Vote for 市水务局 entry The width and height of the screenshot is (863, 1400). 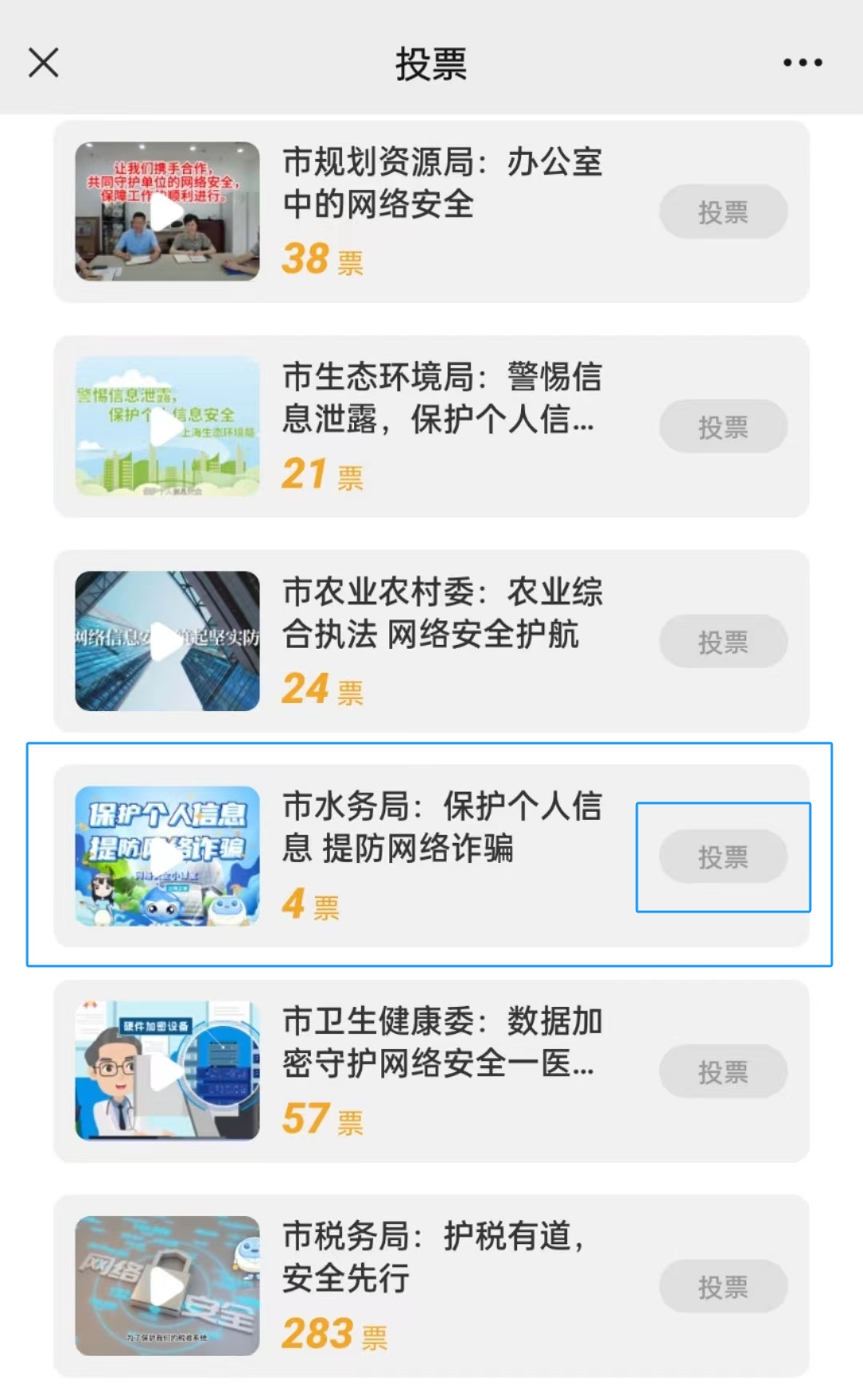point(723,857)
